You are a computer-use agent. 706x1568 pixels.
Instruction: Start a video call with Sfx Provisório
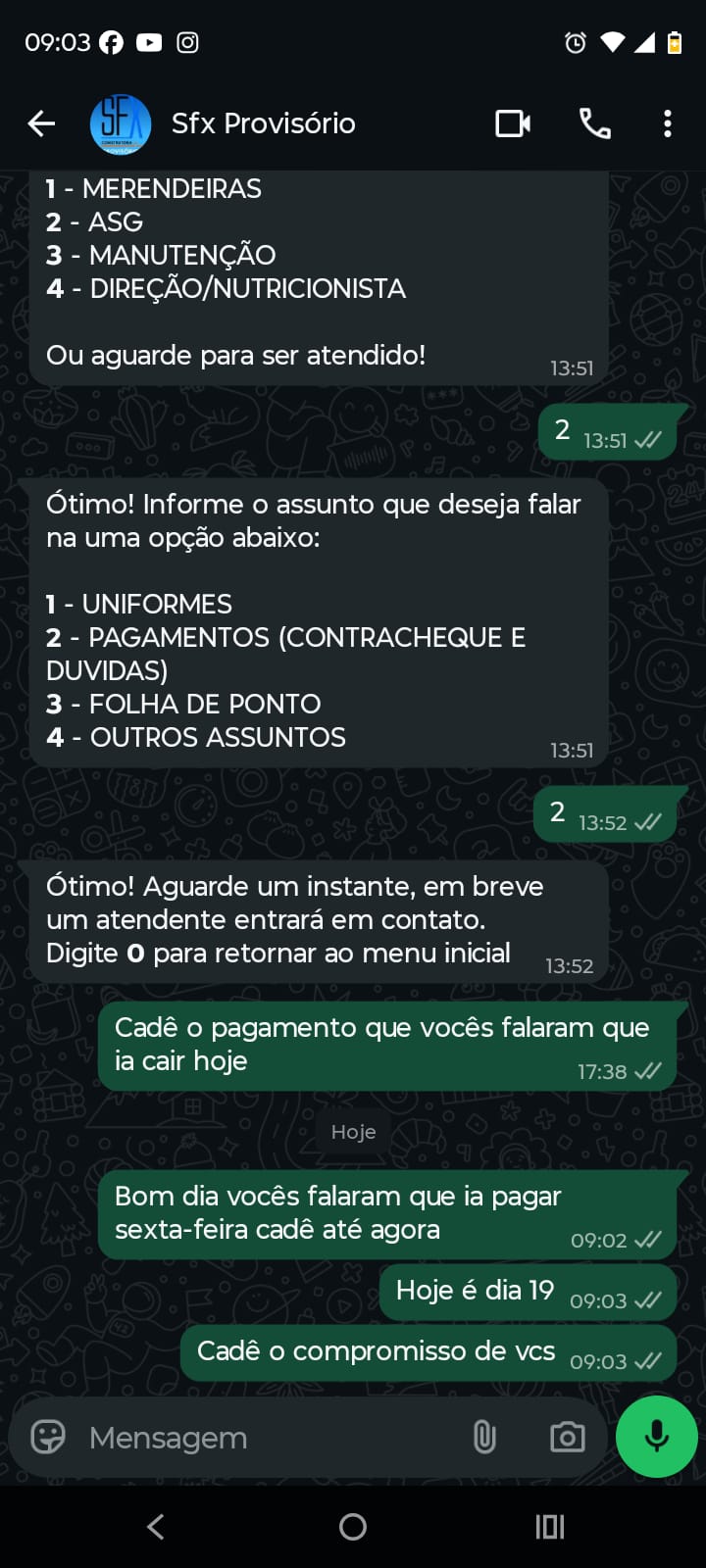coord(513,123)
